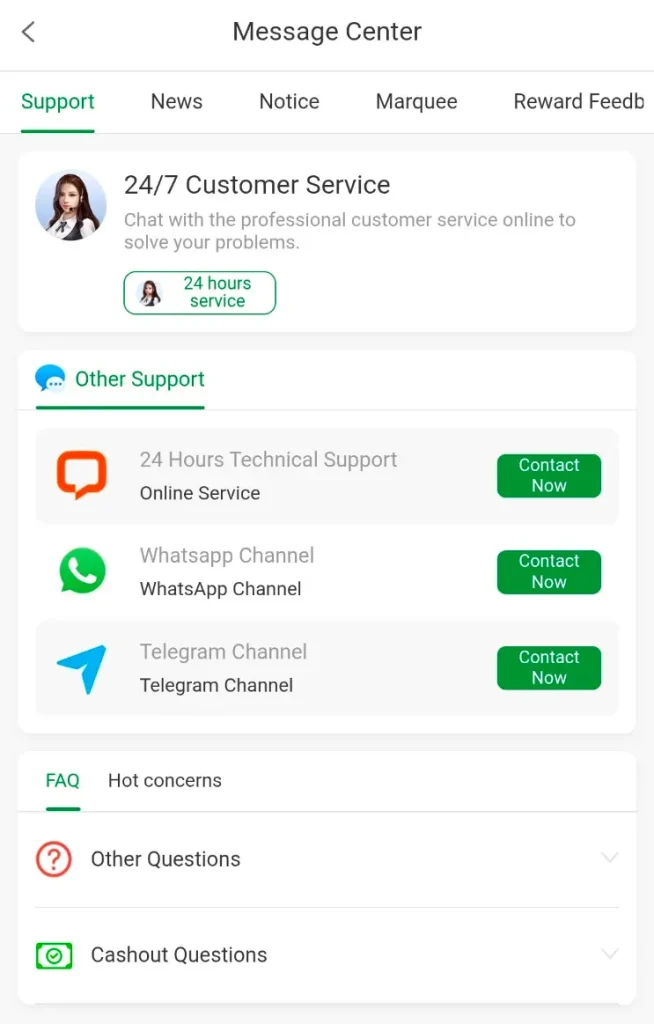Open the Marquee tab
This screenshot has height=1024, width=654.
(x=416, y=101)
